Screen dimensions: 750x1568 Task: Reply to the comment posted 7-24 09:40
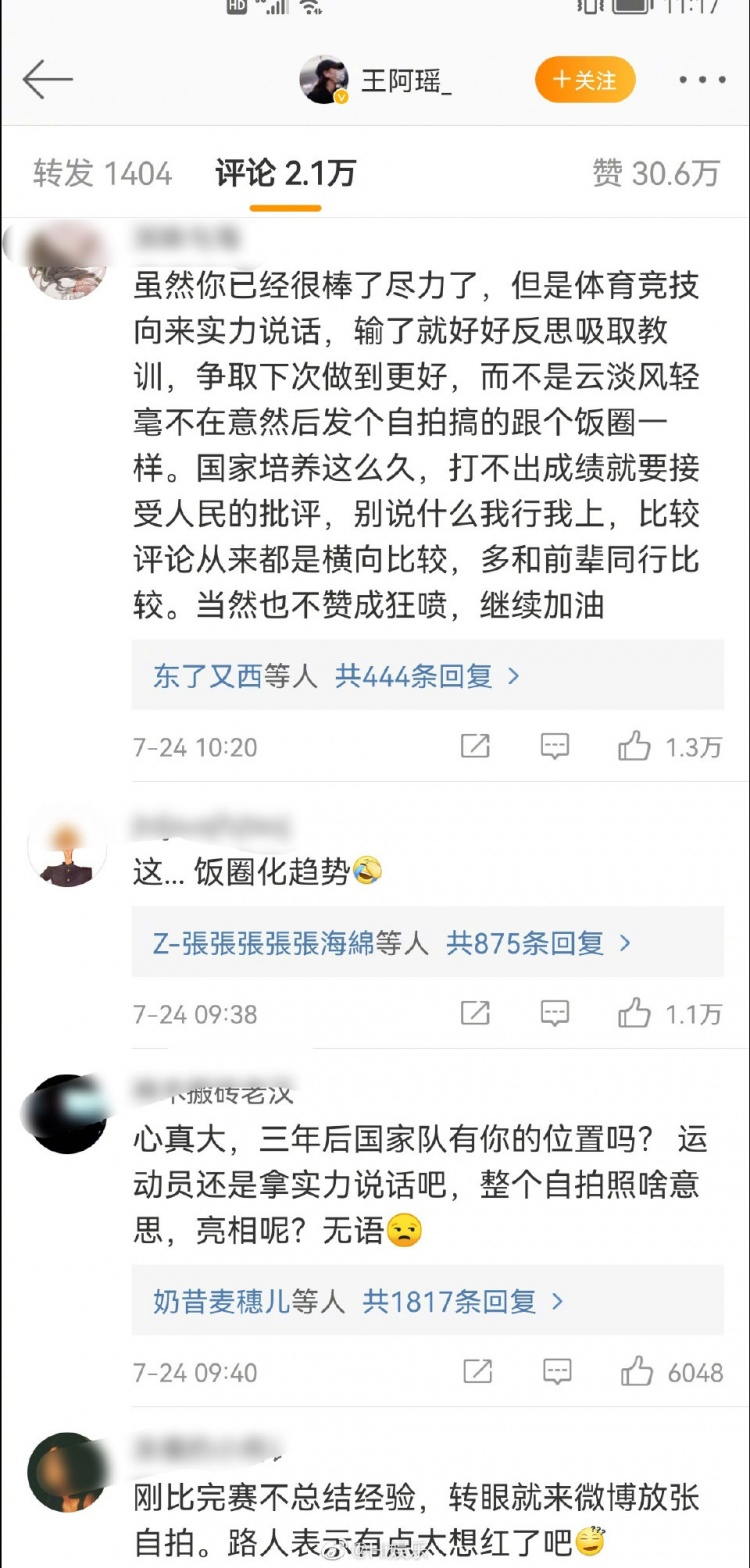pos(557,1371)
